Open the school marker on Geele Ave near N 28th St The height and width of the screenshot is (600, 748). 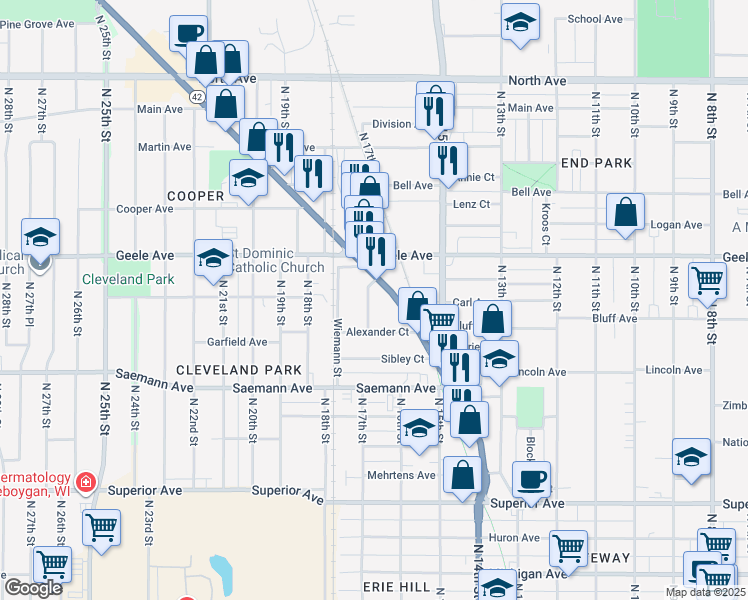[x=41, y=237]
